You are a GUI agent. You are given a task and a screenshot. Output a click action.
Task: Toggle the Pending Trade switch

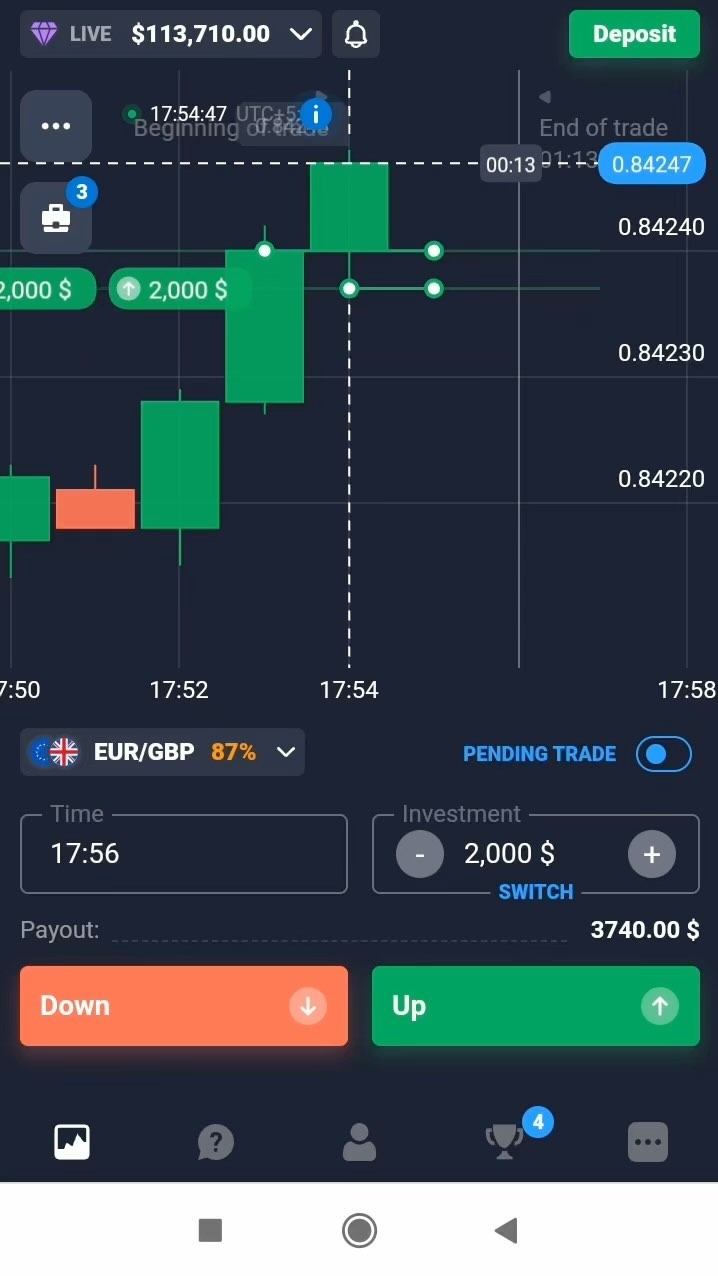[x=663, y=754]
